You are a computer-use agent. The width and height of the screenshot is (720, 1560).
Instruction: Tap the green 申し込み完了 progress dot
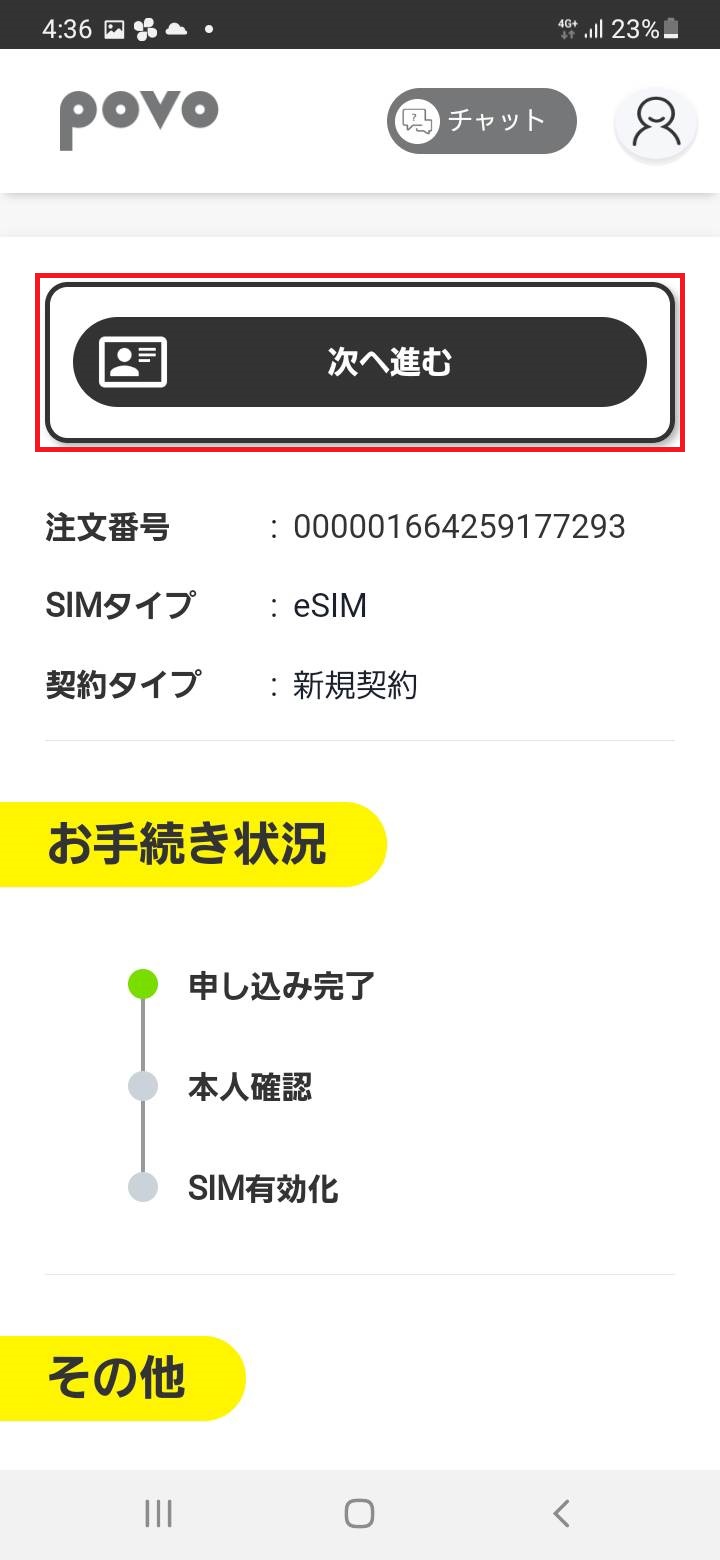coord(143,985)
